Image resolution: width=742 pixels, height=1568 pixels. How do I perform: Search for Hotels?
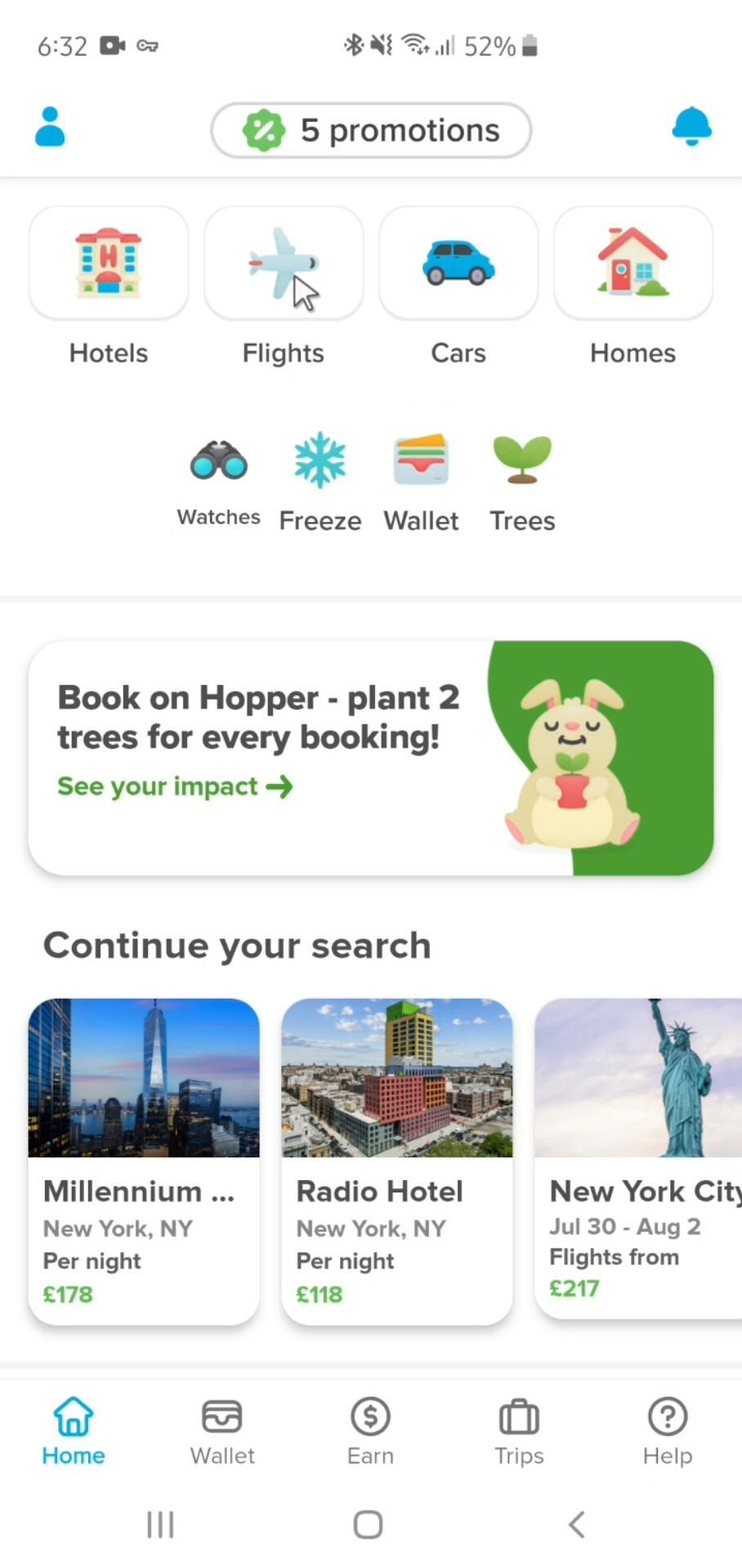coord(109,264)
